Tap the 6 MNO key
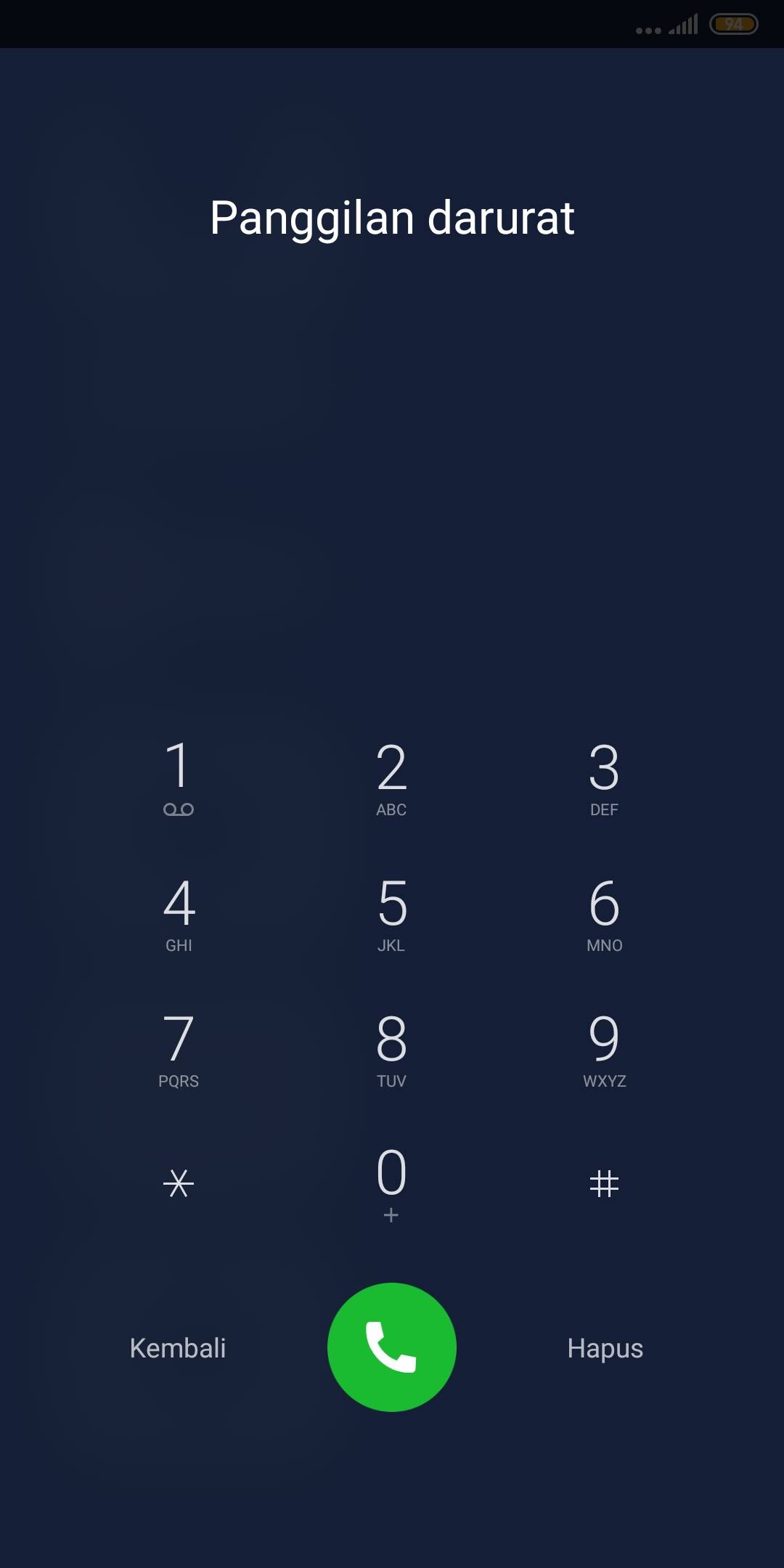Viewport: 784px width, 1568px height. (x=604, y=913)
